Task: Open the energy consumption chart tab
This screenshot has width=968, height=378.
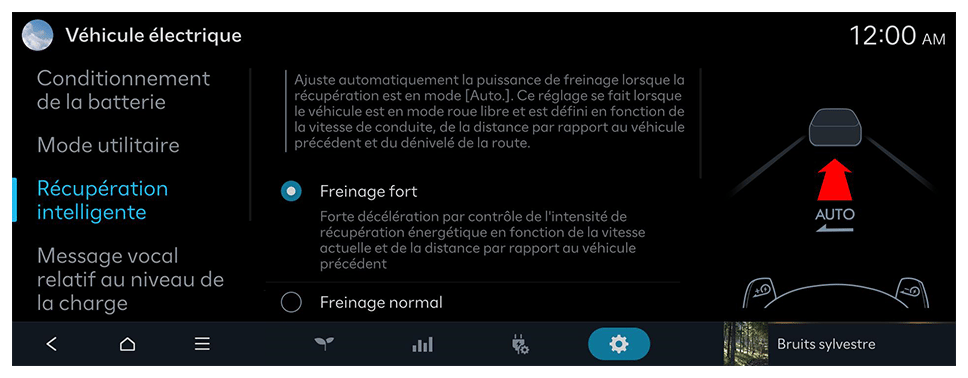Action: click(422, 344)
